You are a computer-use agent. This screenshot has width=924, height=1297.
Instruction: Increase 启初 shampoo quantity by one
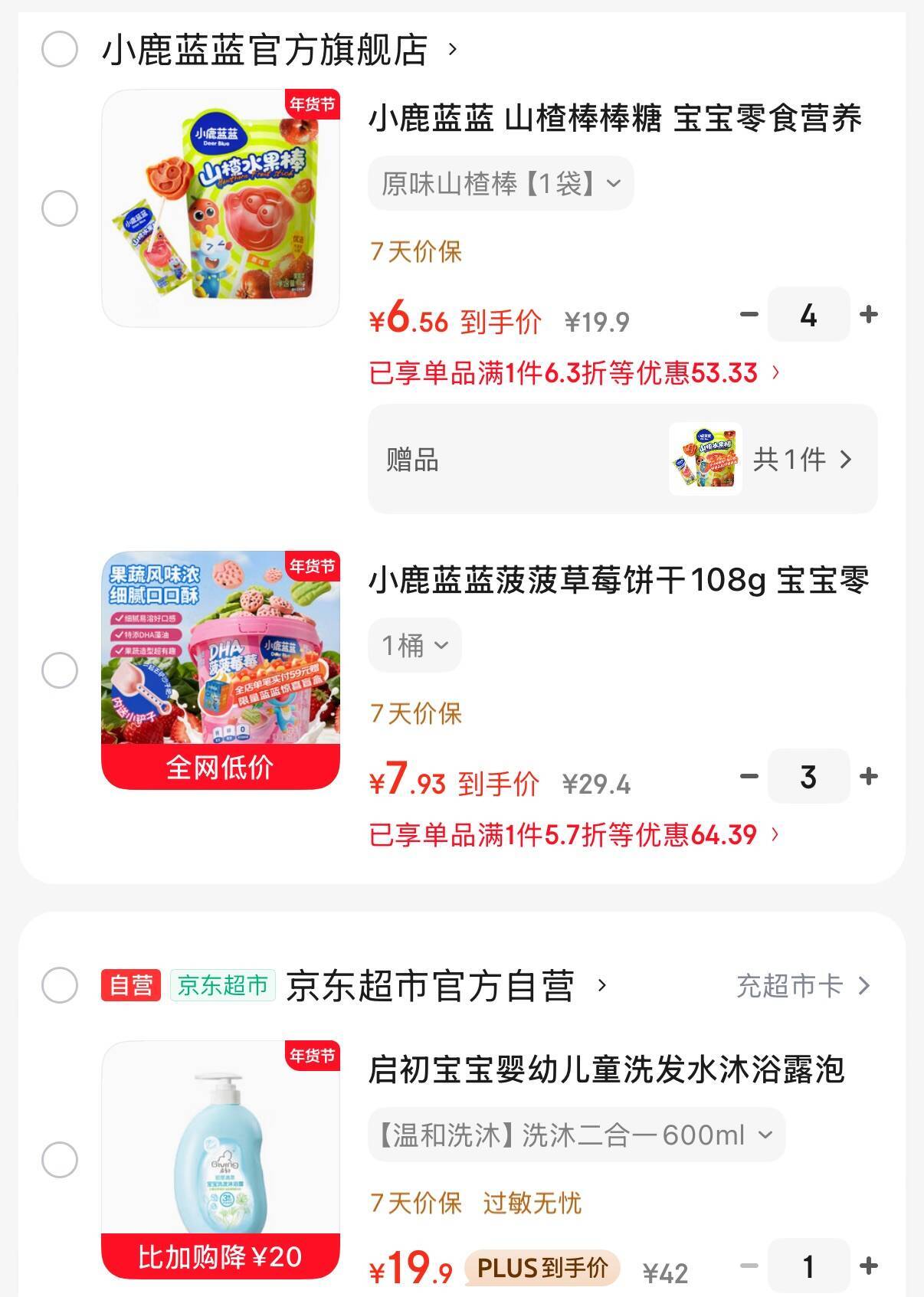click(868, 1266)
